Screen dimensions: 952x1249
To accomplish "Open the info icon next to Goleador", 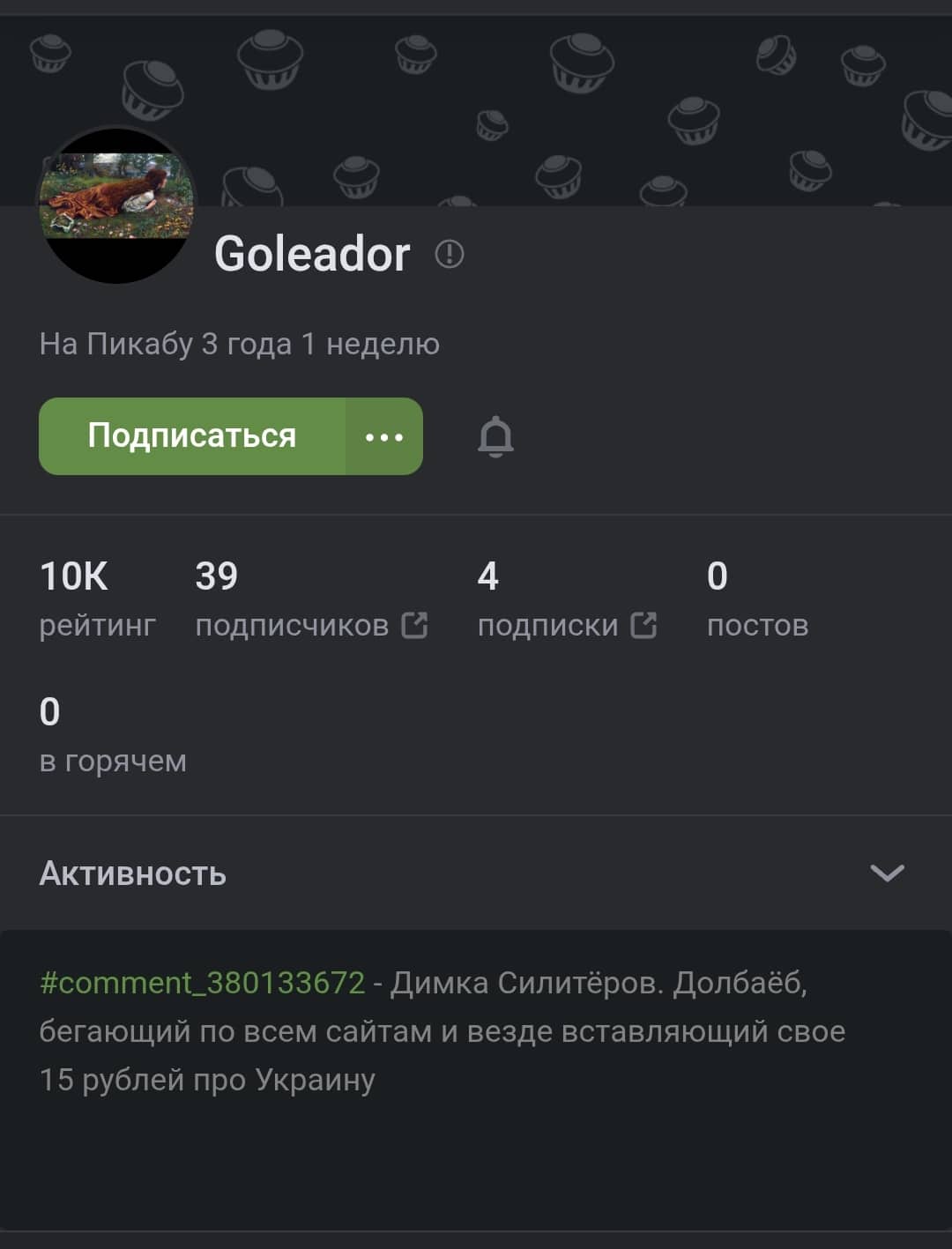I will coord(450,255).
